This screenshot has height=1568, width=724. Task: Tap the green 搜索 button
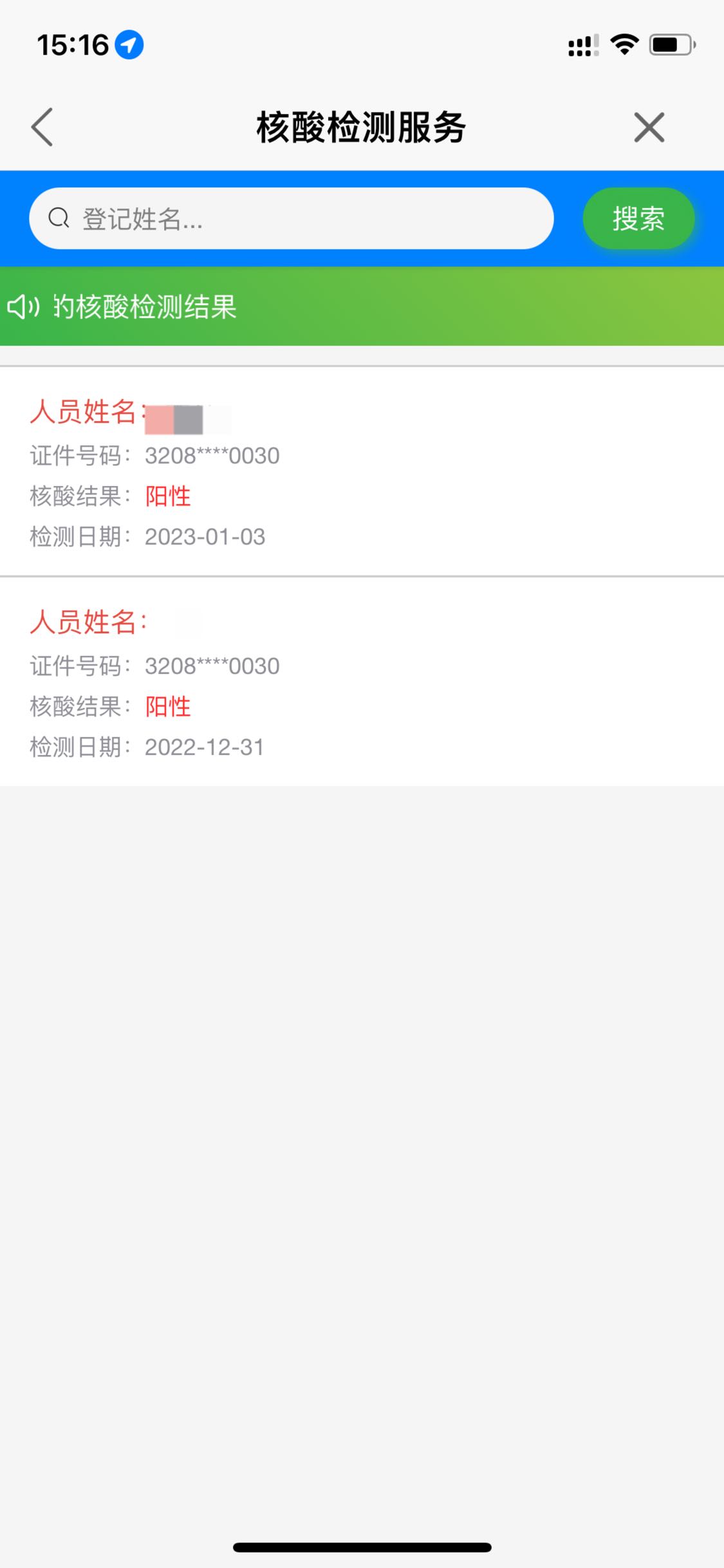(x=638, y=218)
